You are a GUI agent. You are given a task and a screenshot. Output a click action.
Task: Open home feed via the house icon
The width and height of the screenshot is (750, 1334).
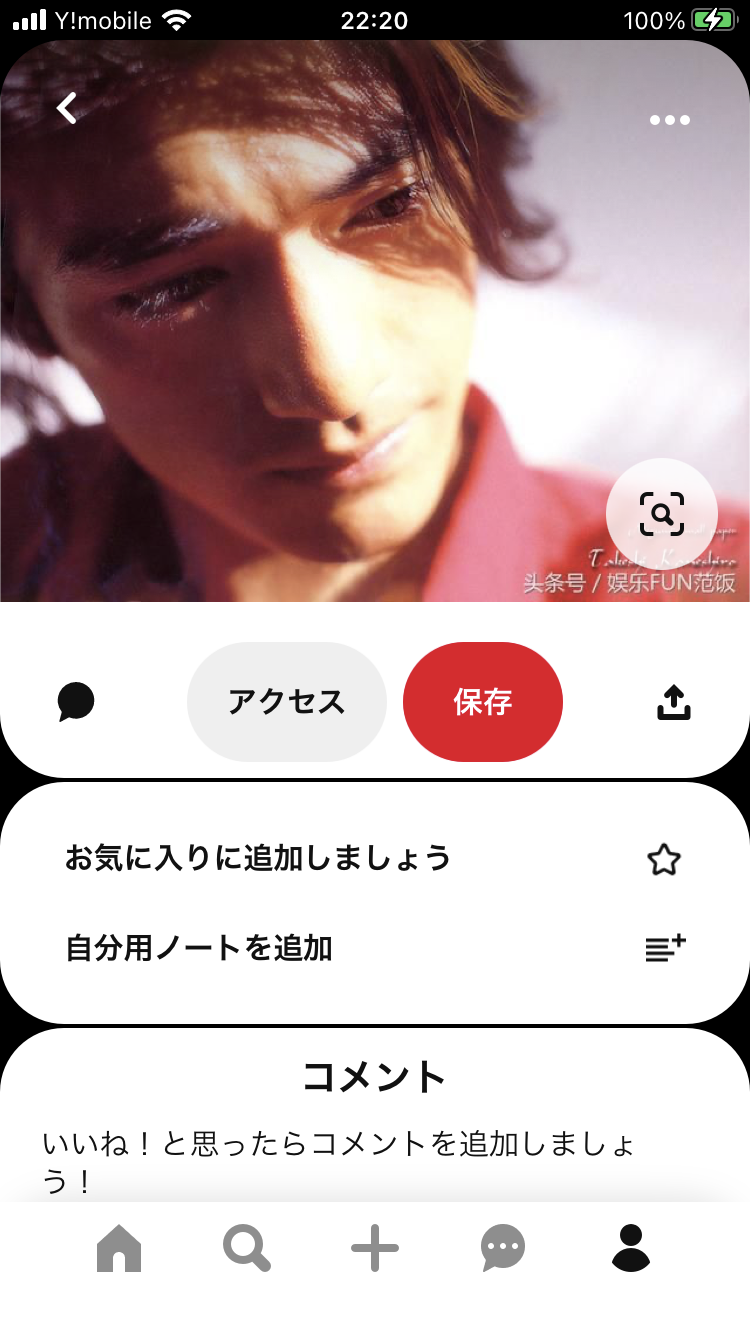click(x=118, y=1247)
